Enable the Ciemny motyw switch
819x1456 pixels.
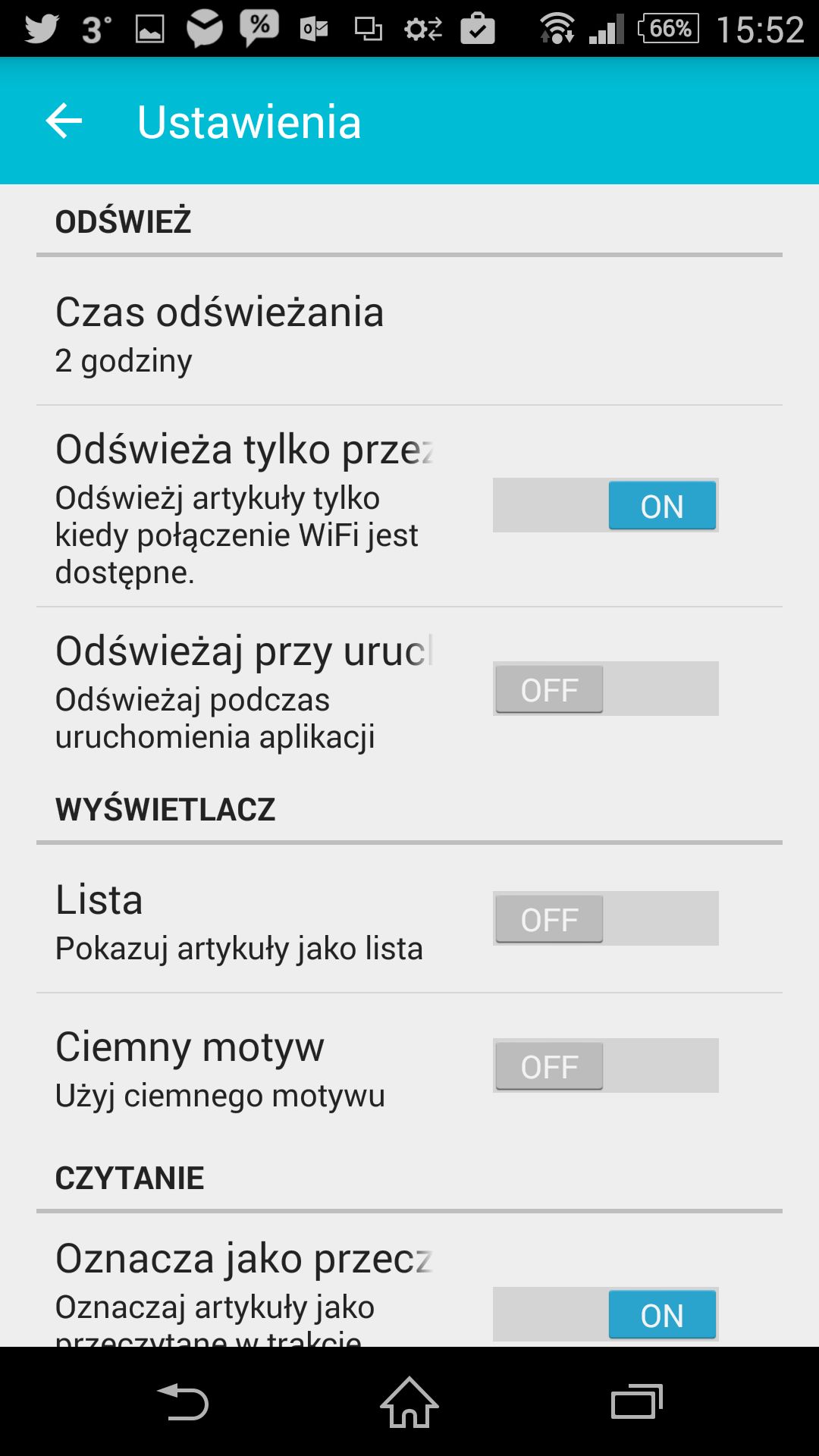click(x=605, y=1065)
